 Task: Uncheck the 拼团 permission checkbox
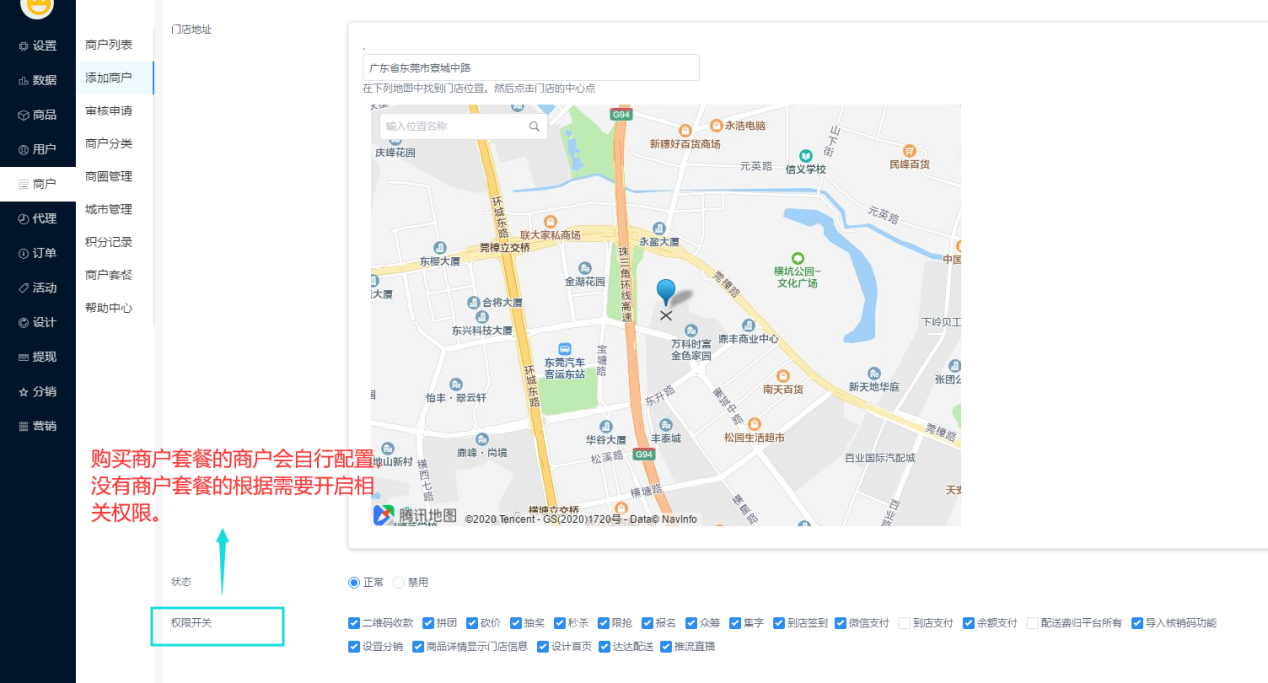pyautogui.click(x=428, y=623)
